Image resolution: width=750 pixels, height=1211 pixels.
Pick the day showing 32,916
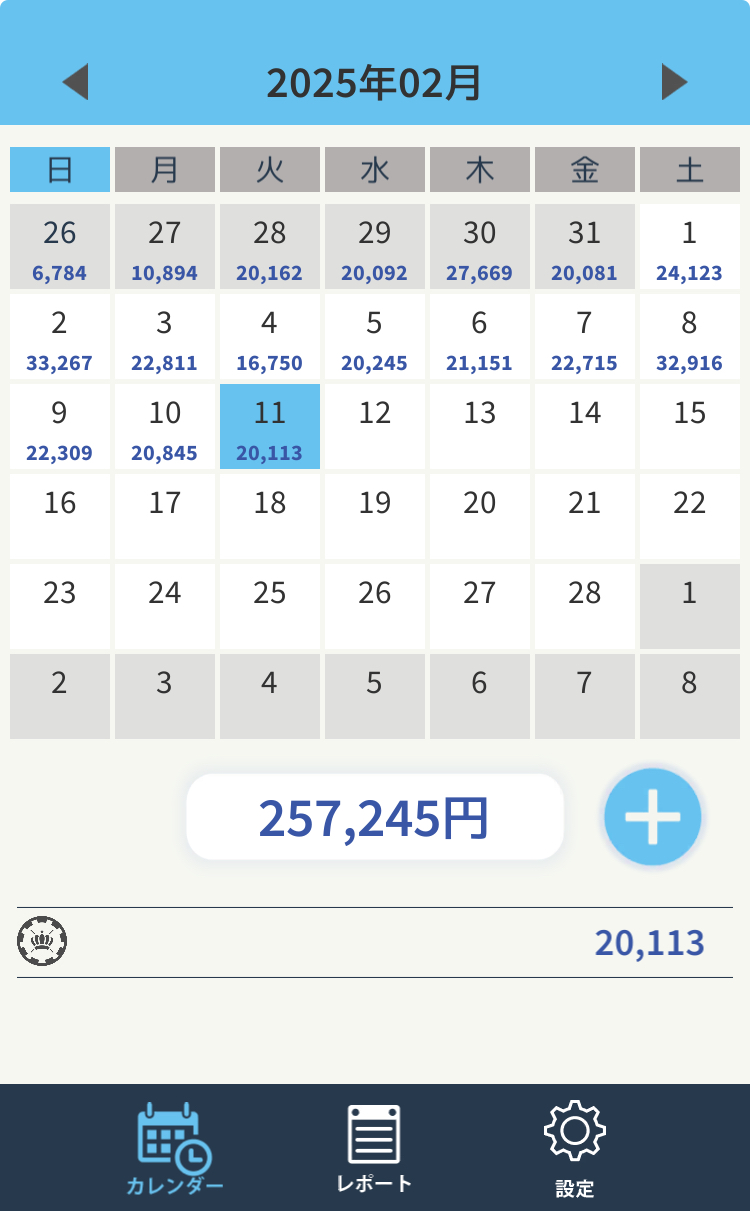click(690, 336)
